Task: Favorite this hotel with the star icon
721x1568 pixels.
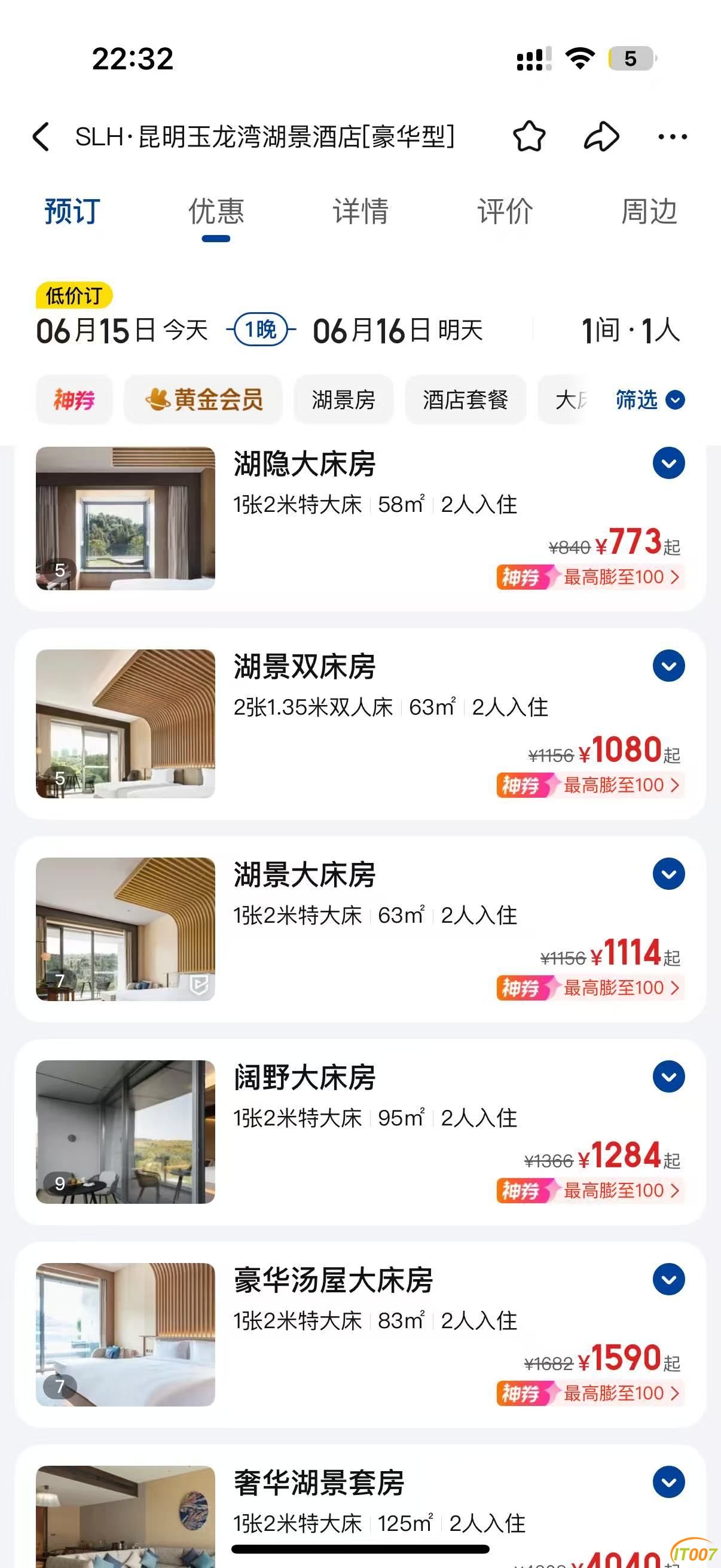Action: coord(528,136)
